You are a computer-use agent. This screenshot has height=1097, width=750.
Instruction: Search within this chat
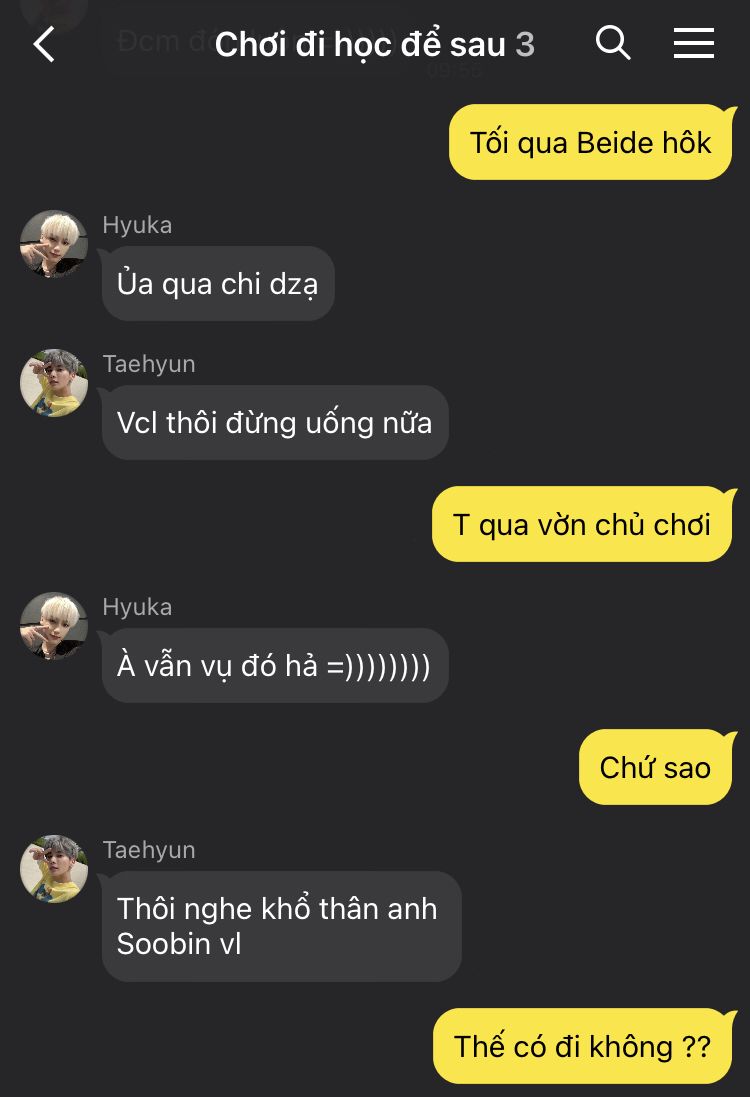(613, 43)
